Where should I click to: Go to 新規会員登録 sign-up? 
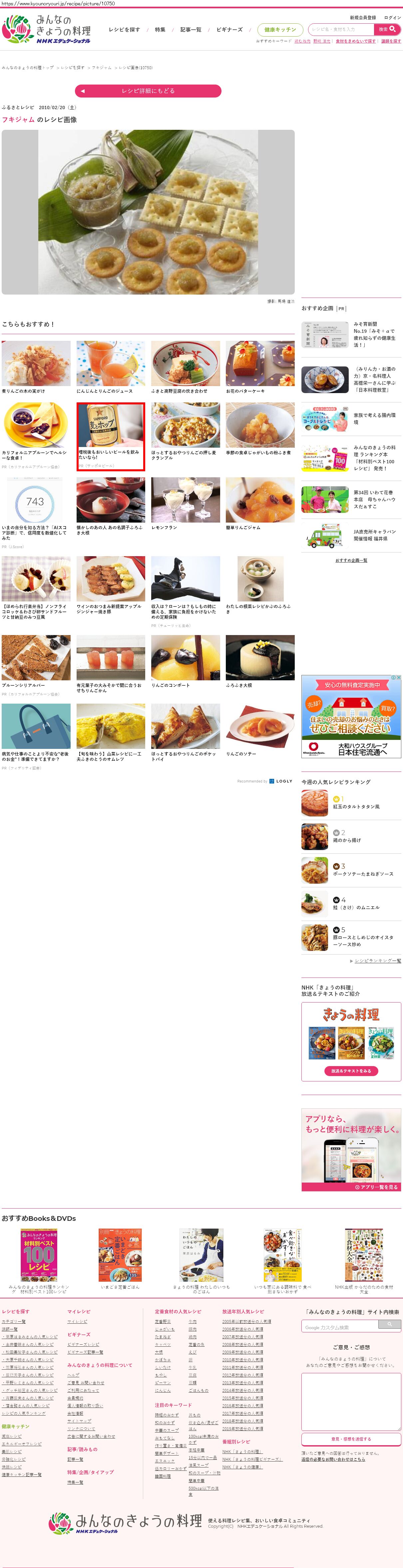[x=362, y=18]
